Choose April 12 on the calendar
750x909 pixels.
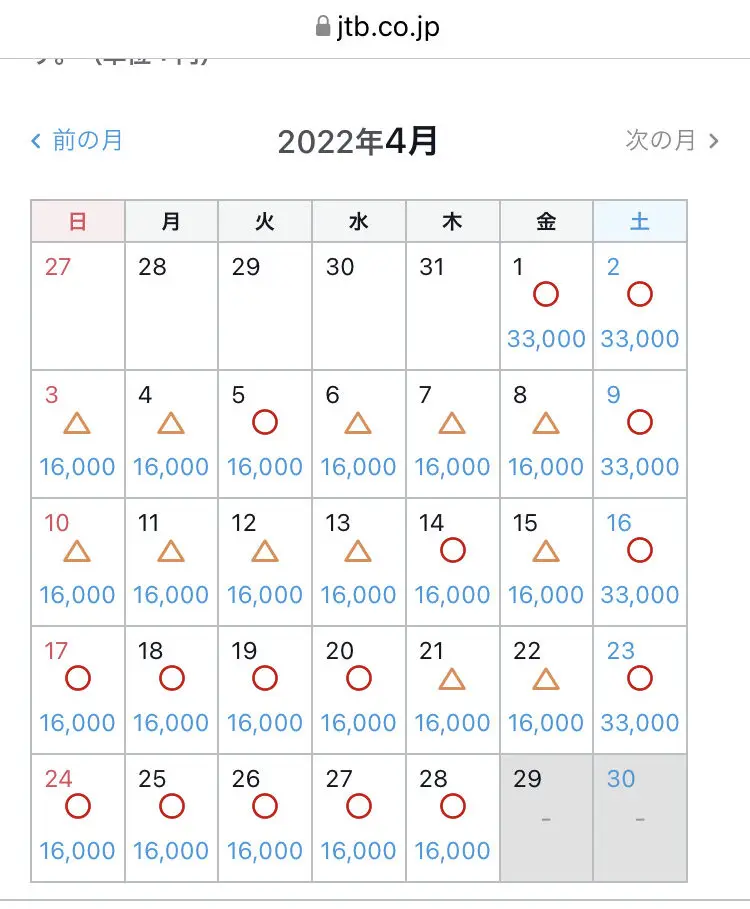(265, 562)
